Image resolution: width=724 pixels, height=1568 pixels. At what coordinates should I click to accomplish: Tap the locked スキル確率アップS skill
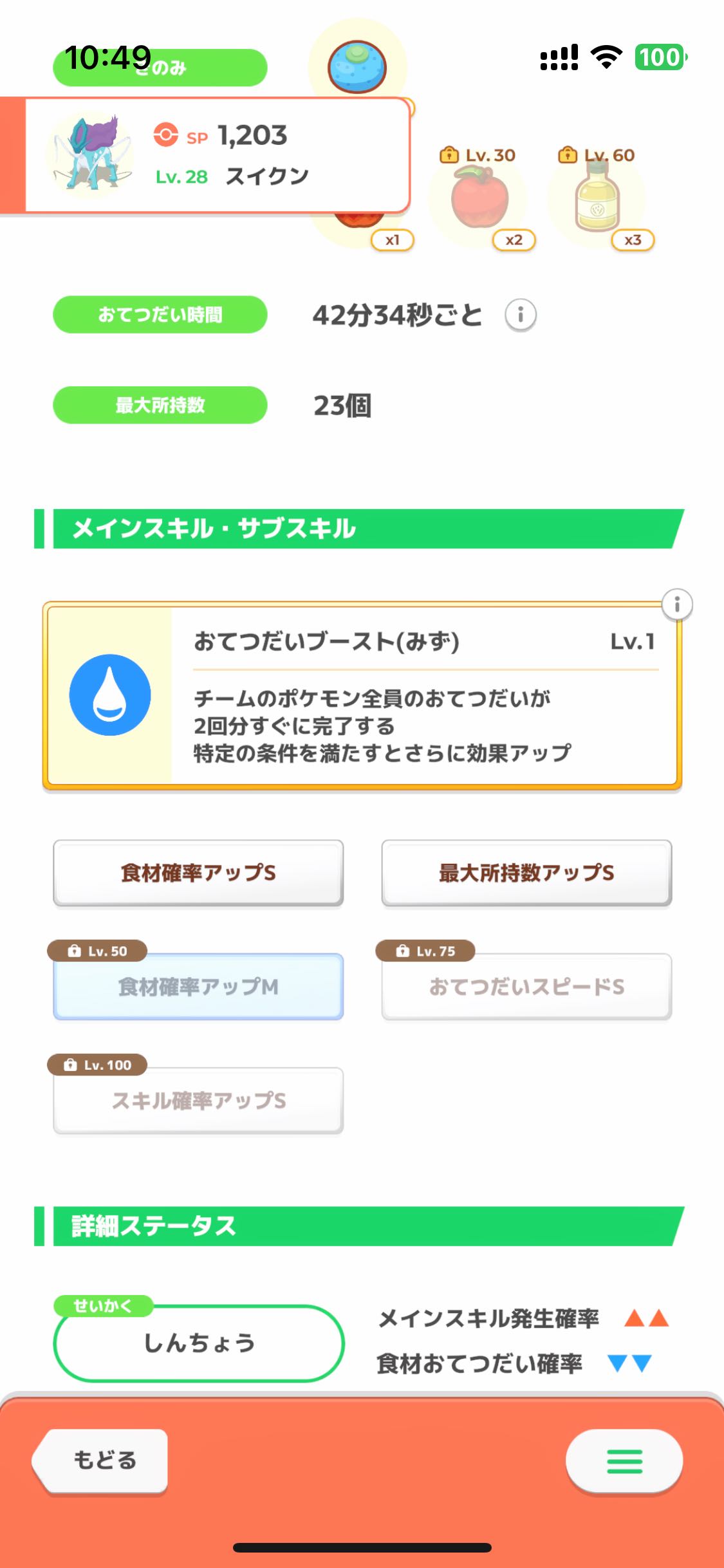click(198, 1100)
